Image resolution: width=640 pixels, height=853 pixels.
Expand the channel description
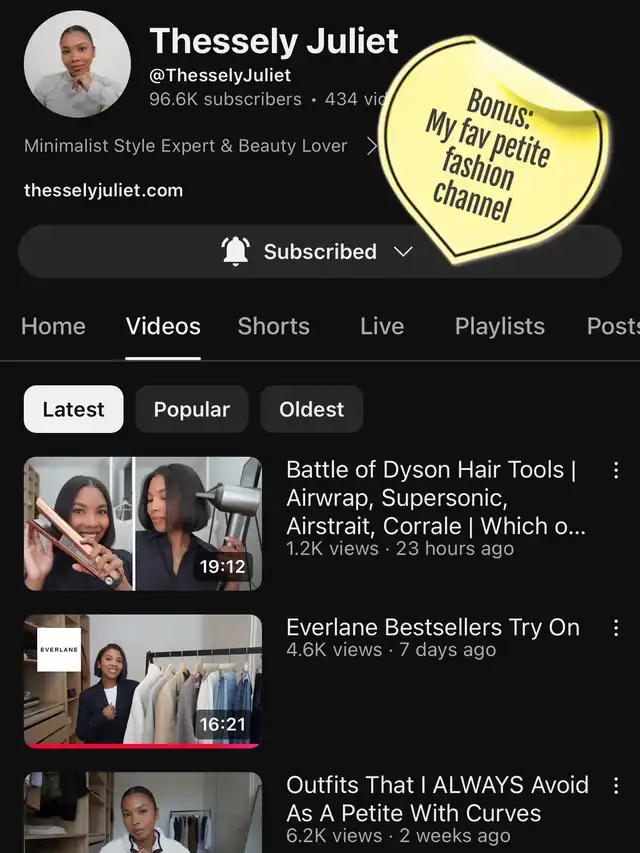[371, 146]
